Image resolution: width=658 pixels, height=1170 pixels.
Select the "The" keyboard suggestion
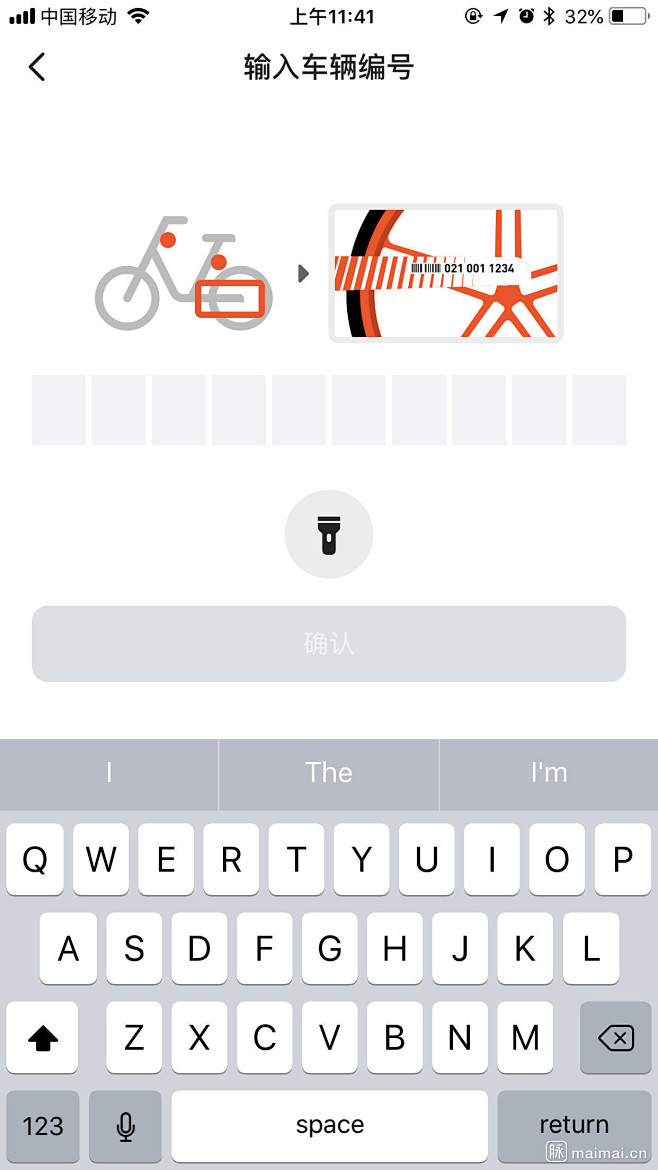pyautogui.click(x=329, y=773)
